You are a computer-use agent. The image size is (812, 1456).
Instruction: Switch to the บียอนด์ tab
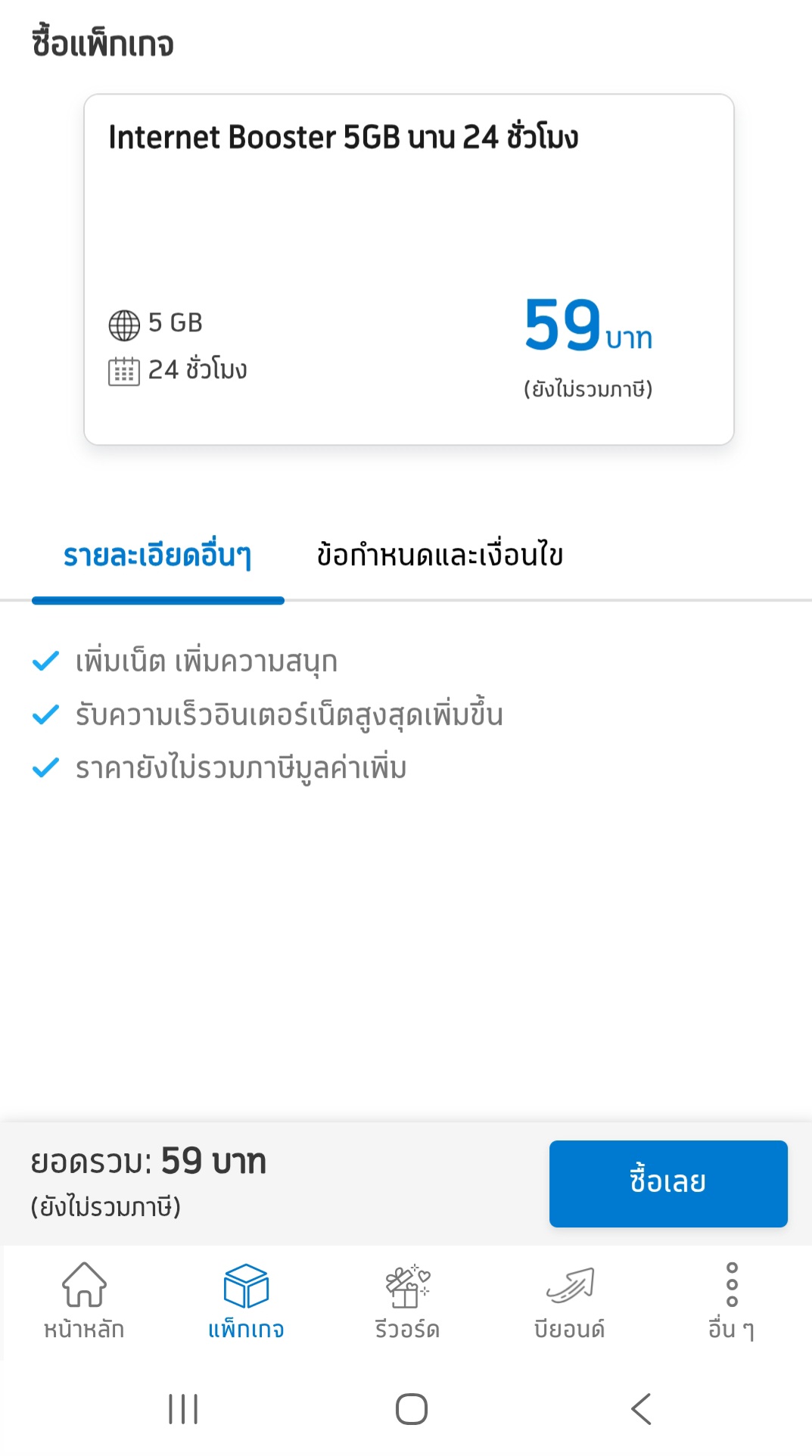[x=569, y=1302]
